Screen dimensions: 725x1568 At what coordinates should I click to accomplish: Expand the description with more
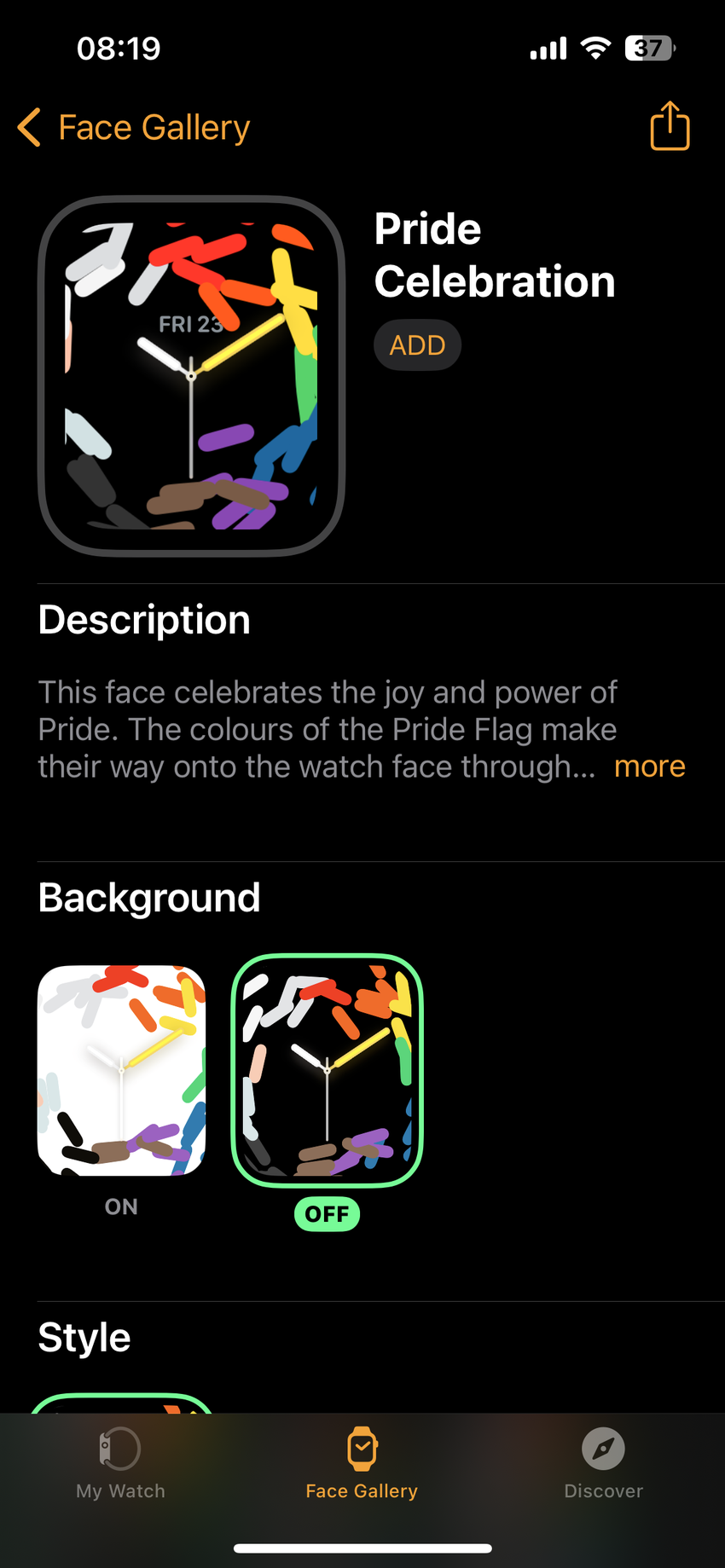tap(649, 767)
